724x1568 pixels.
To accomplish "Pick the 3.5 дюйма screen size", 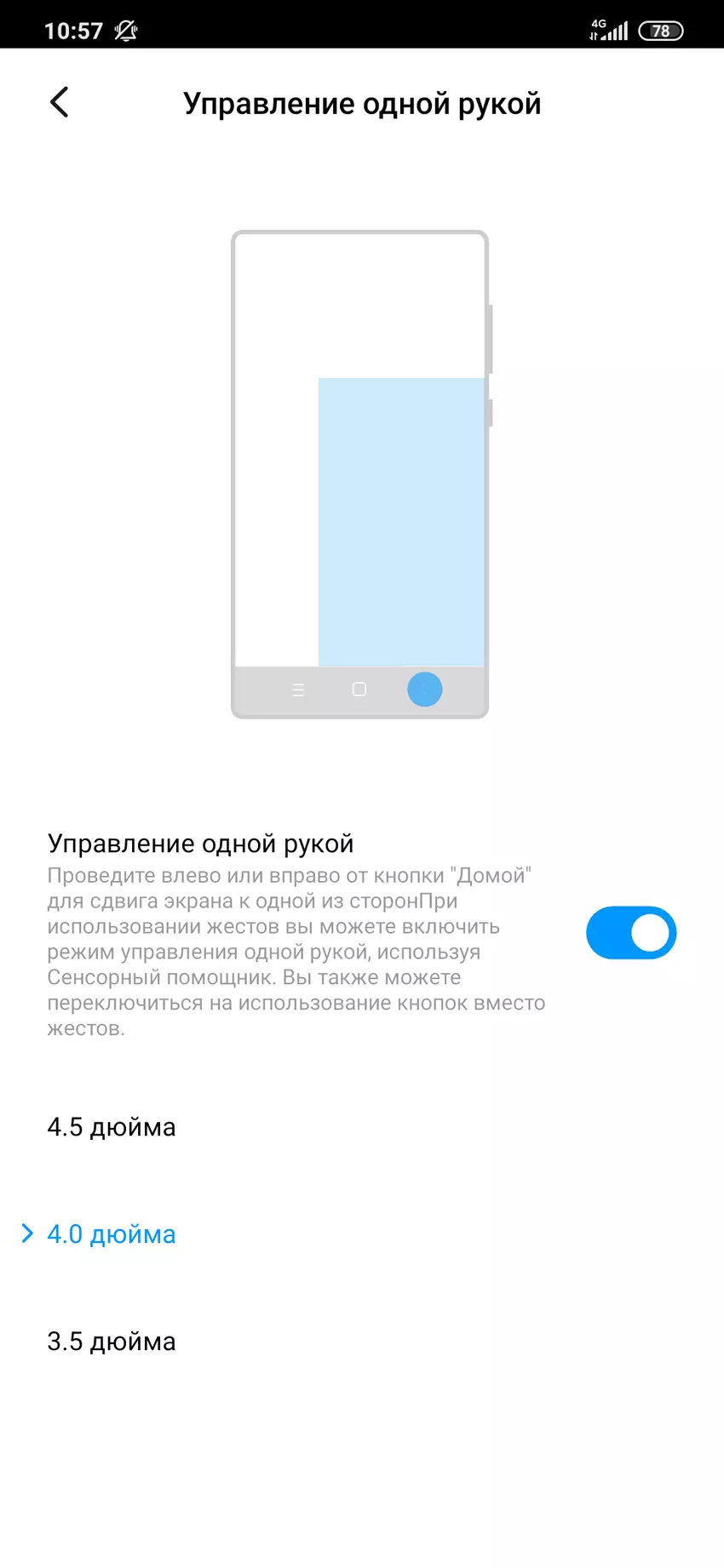I will [x=112, y=1342].
